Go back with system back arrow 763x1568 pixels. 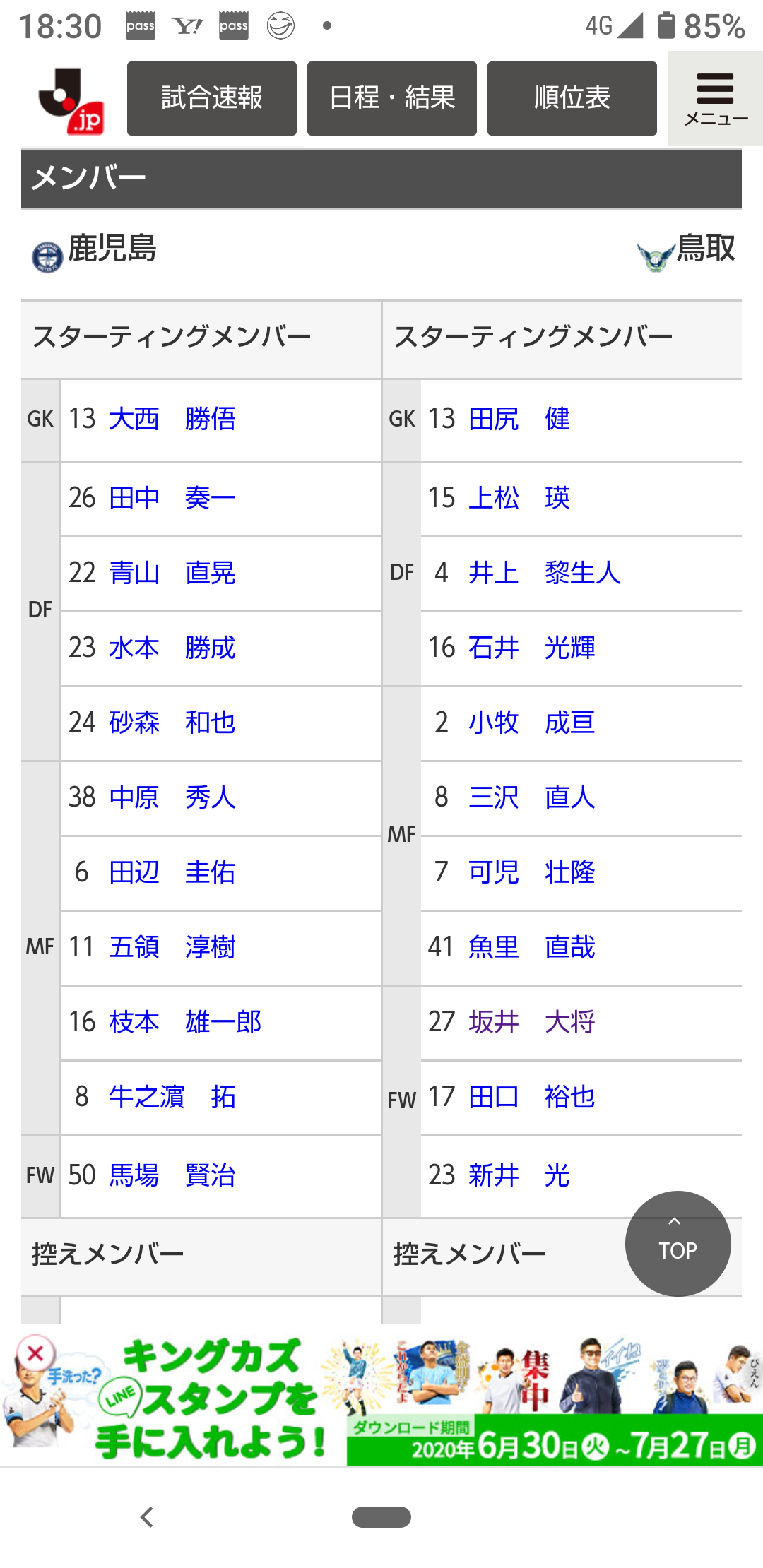(x=147, y=1516)
